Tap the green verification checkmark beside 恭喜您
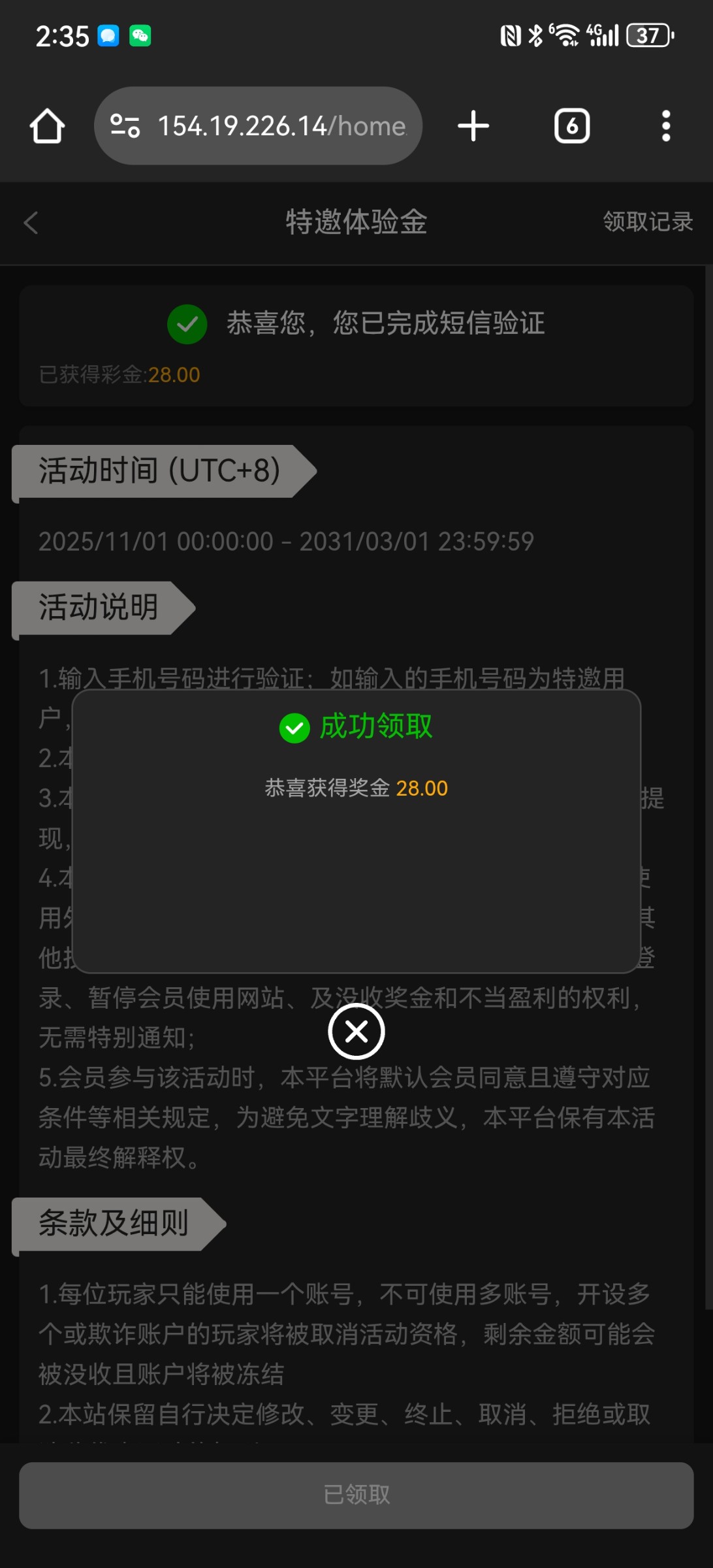The image size is (713, 1568). [x=187, y=323]
